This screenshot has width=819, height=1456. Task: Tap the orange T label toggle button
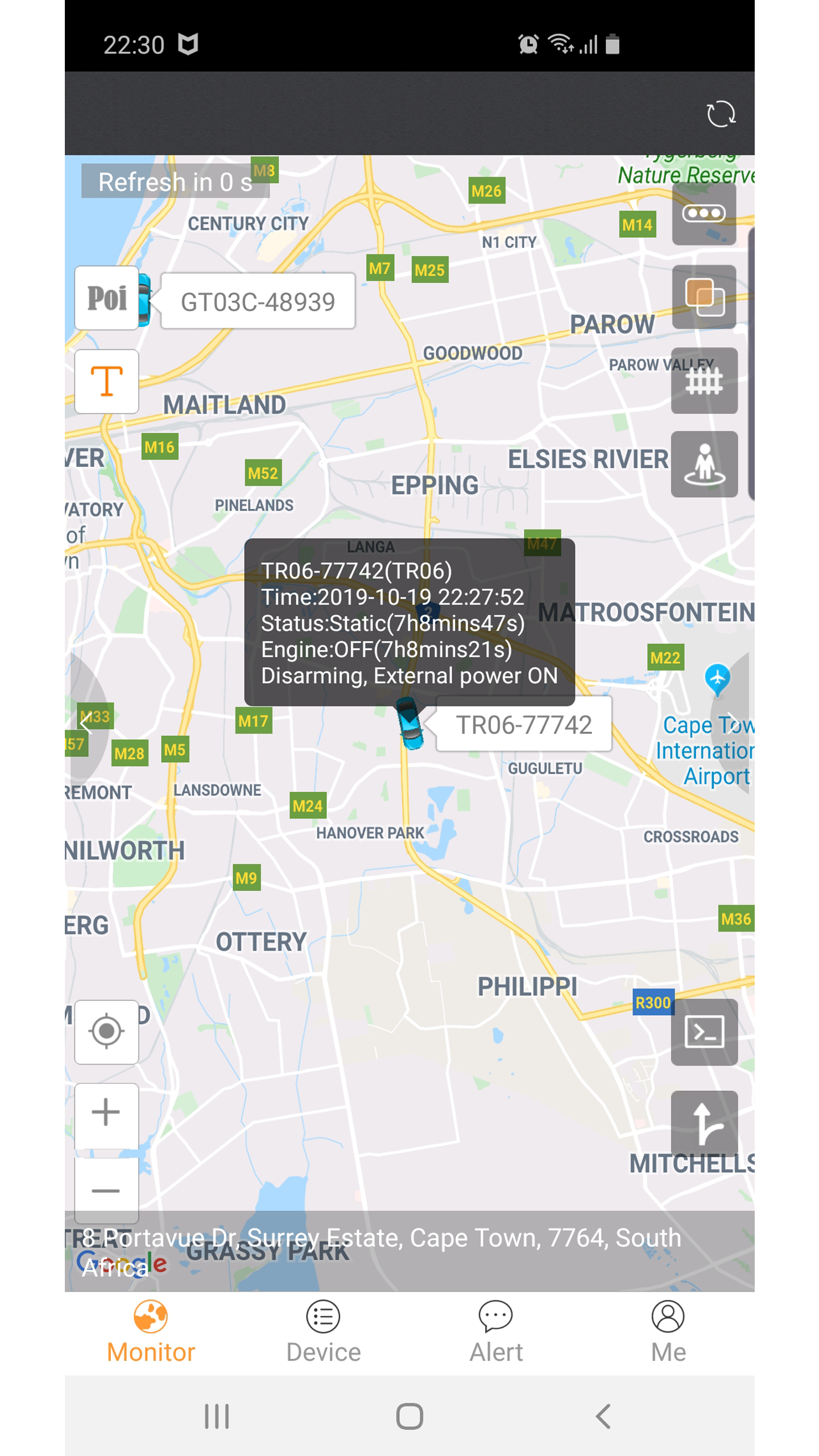pyautogui.click(x=106, y=381)
